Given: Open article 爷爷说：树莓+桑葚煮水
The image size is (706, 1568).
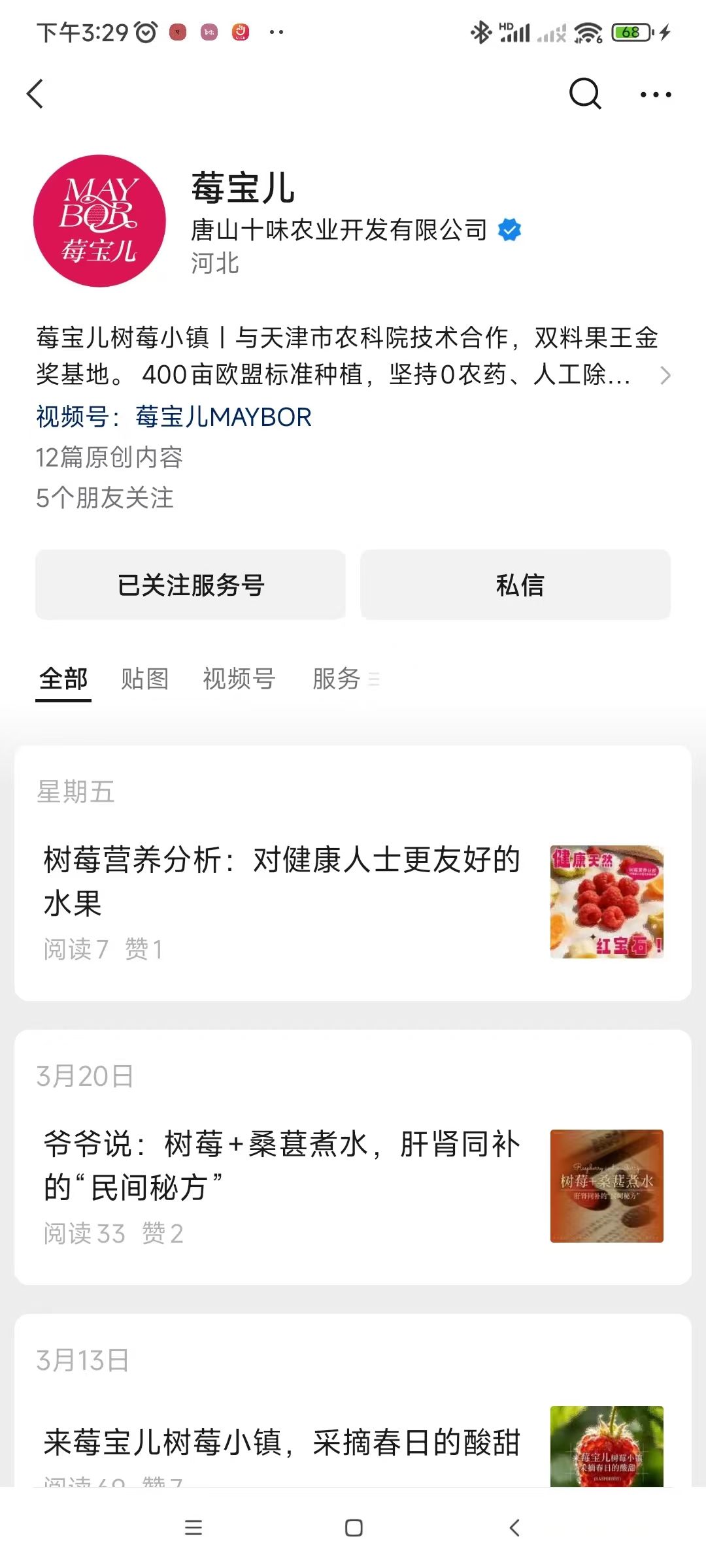Looking at the screenshot, I should pos(281,1166).
